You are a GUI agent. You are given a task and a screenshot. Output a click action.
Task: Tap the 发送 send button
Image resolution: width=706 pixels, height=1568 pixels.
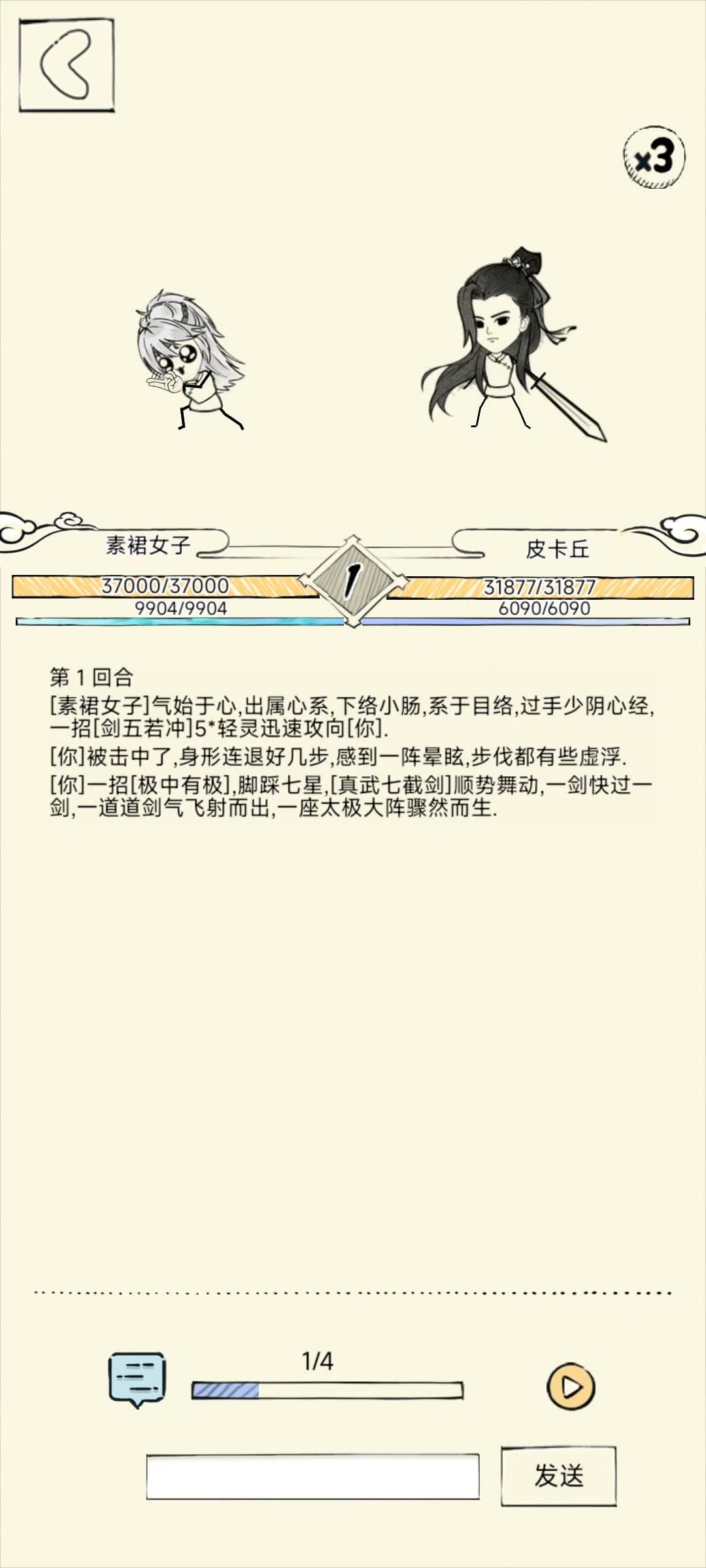click(x=558, y=1476)
